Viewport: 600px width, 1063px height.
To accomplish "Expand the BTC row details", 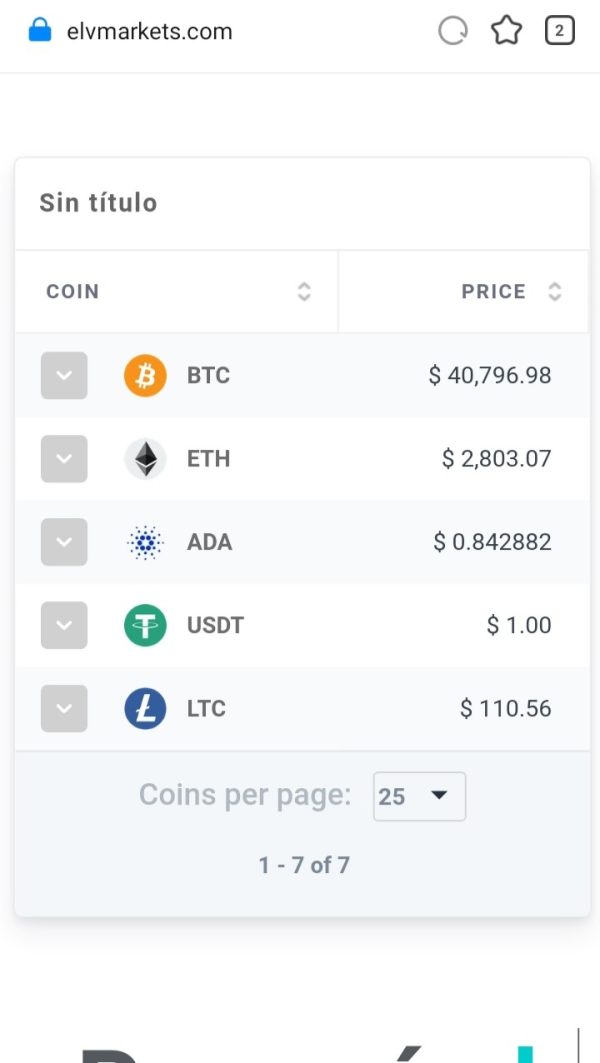I will (x=64, y=375).
